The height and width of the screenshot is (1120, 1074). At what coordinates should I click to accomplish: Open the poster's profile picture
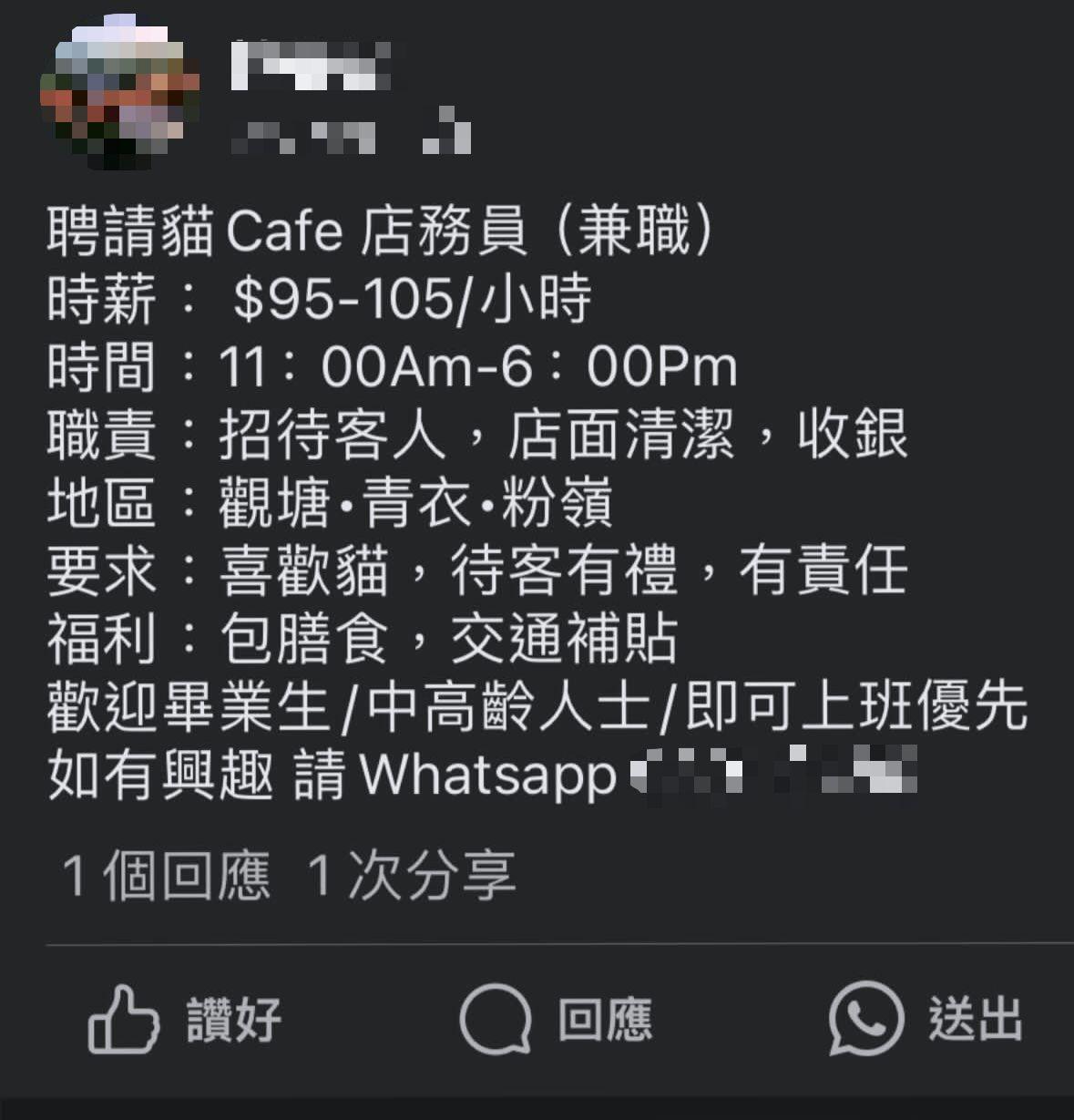point(118,91)
